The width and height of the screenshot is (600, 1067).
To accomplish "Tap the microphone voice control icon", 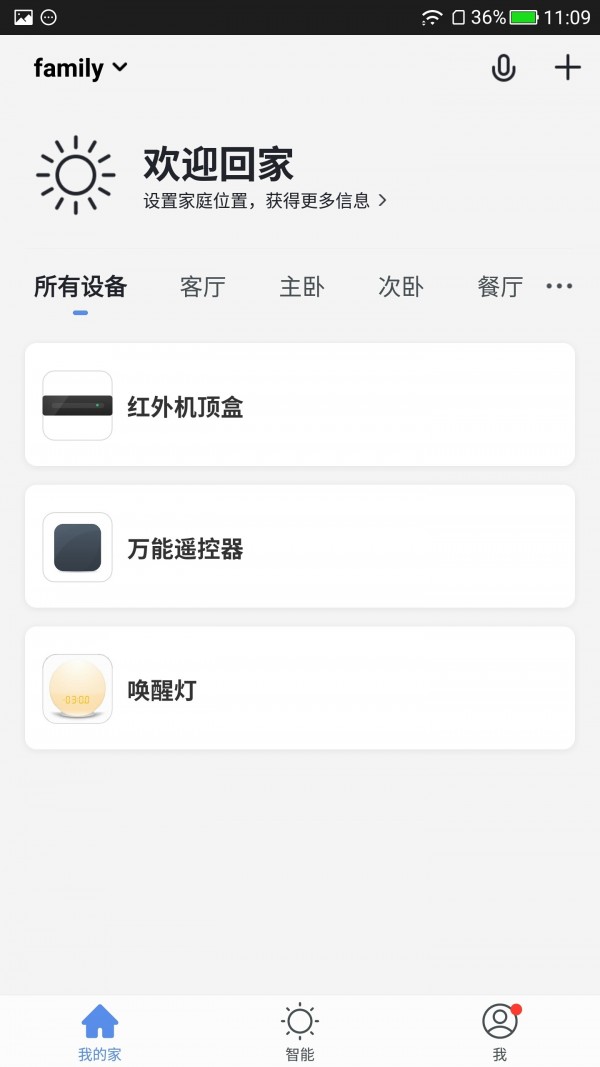I will click(x=504, y=68).
